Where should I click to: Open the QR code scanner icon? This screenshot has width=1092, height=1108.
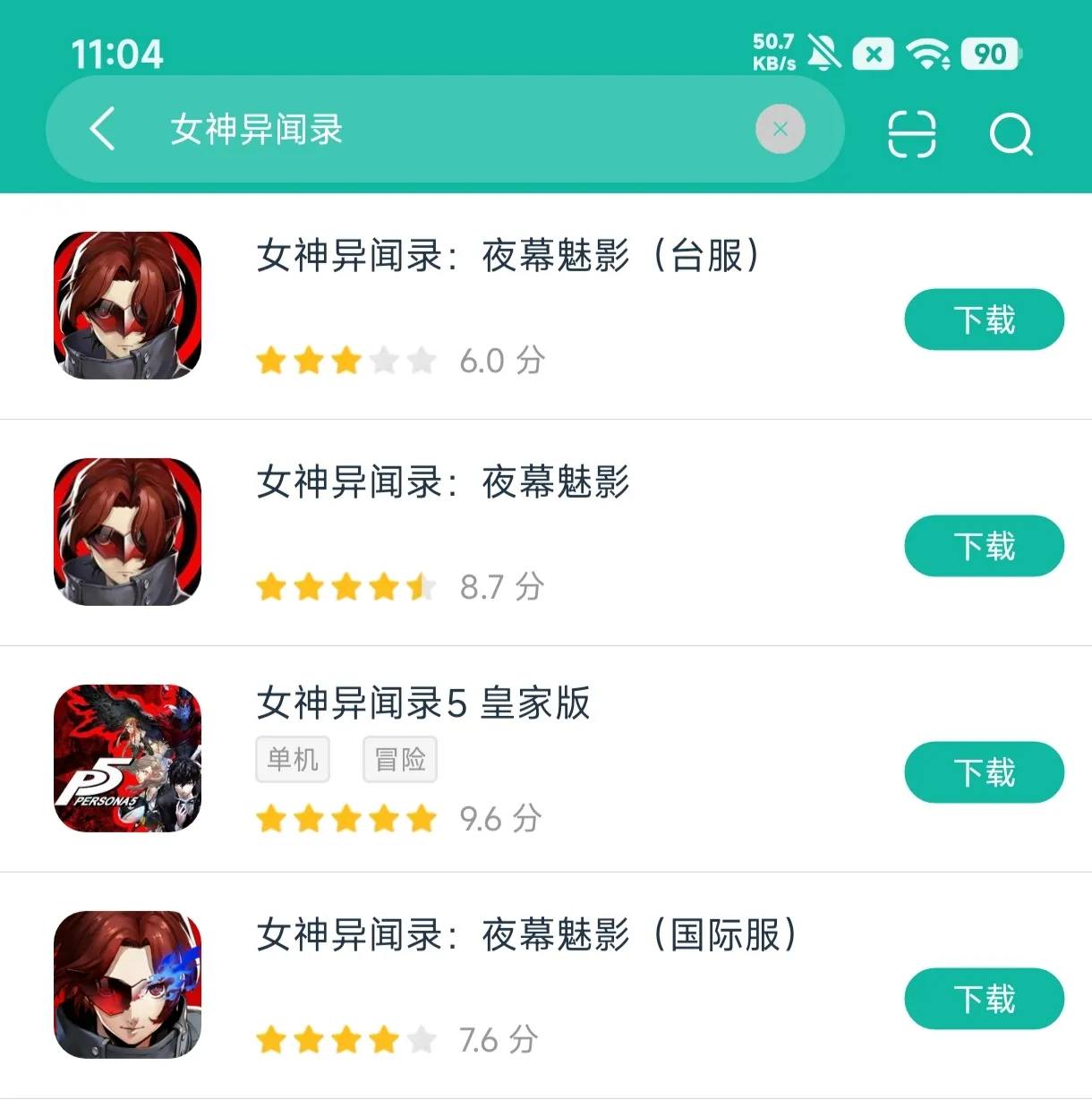click(x=912, y=134)
